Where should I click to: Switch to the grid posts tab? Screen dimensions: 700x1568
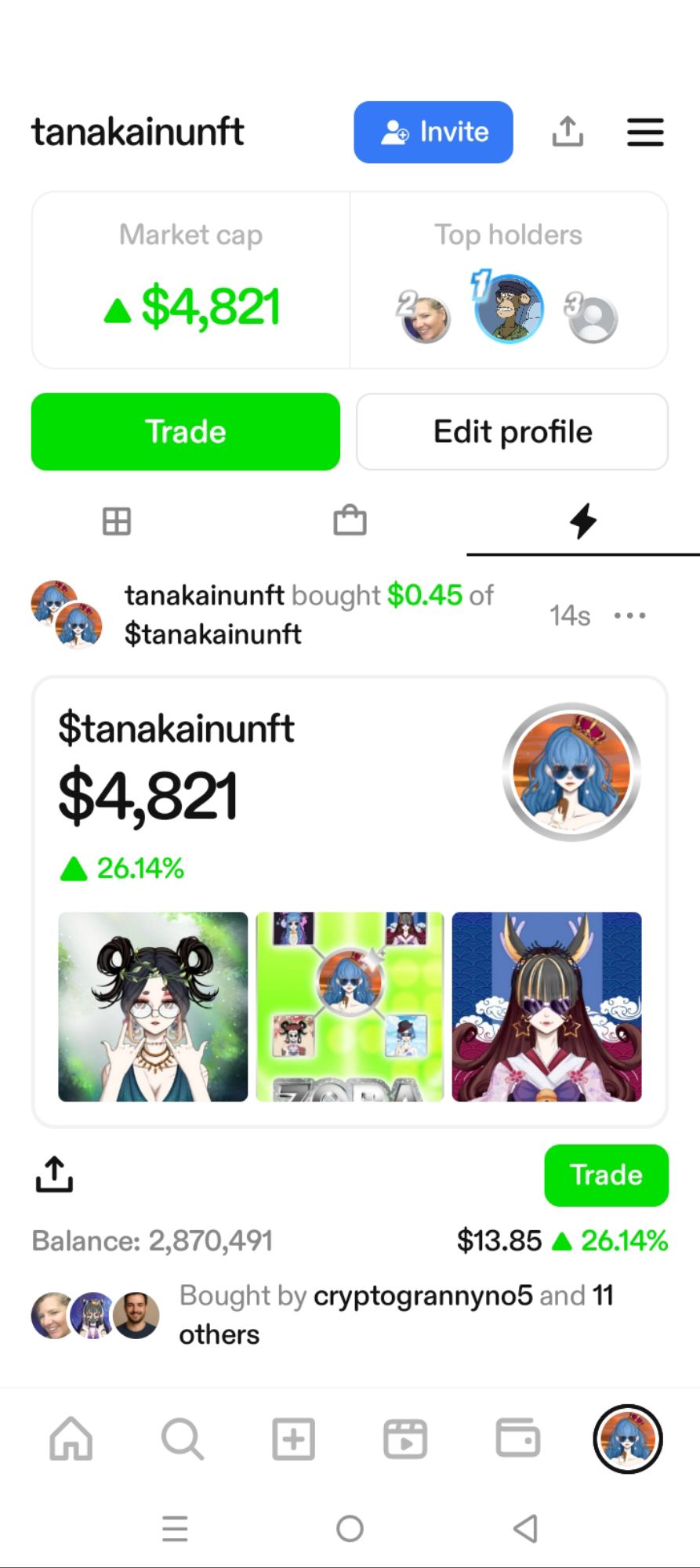click(x=117, y=521)
